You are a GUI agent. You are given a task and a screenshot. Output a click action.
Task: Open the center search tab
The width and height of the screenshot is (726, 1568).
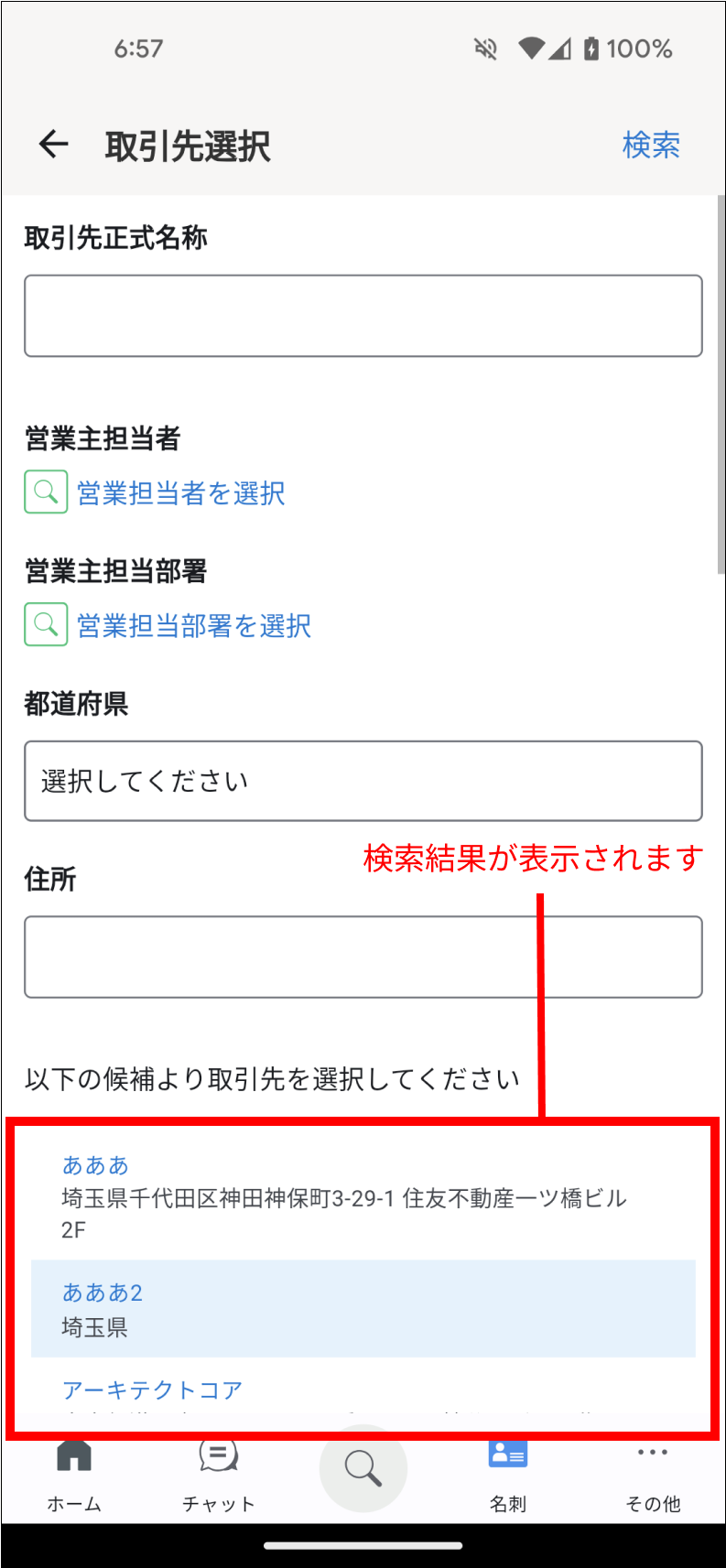pos(363,1468)
